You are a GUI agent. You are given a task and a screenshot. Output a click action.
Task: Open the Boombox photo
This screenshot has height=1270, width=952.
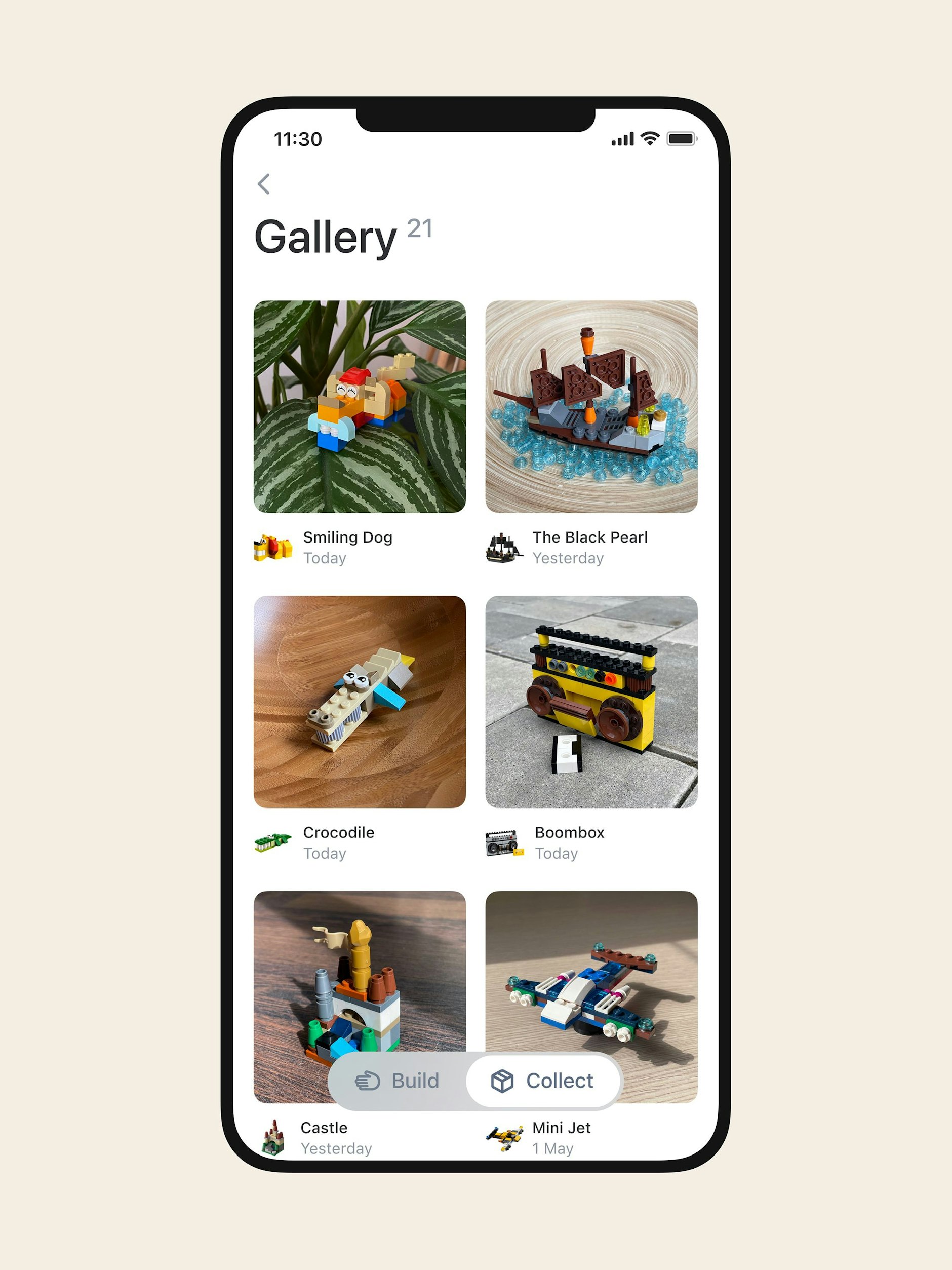[591, 702]
